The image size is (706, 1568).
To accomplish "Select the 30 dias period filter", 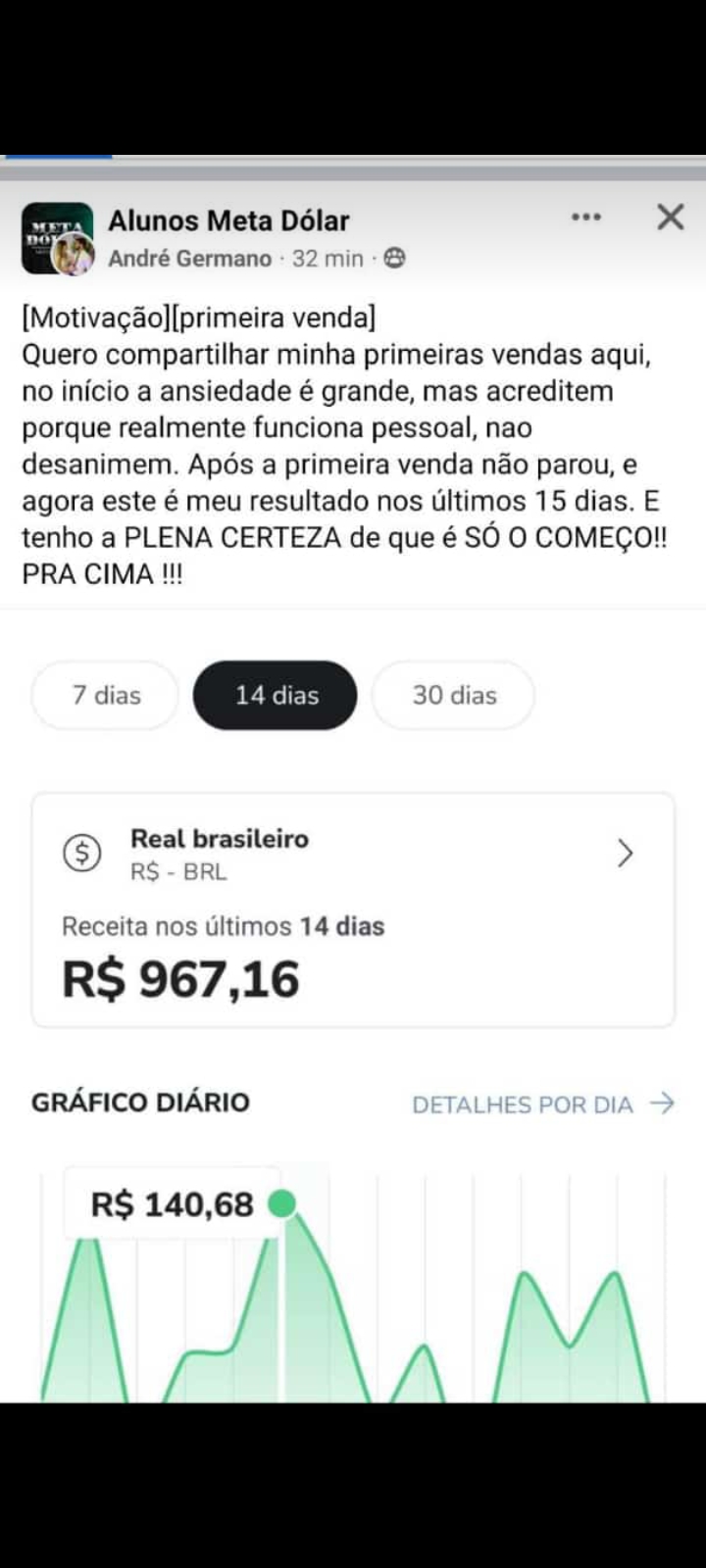I will [452, 696].
